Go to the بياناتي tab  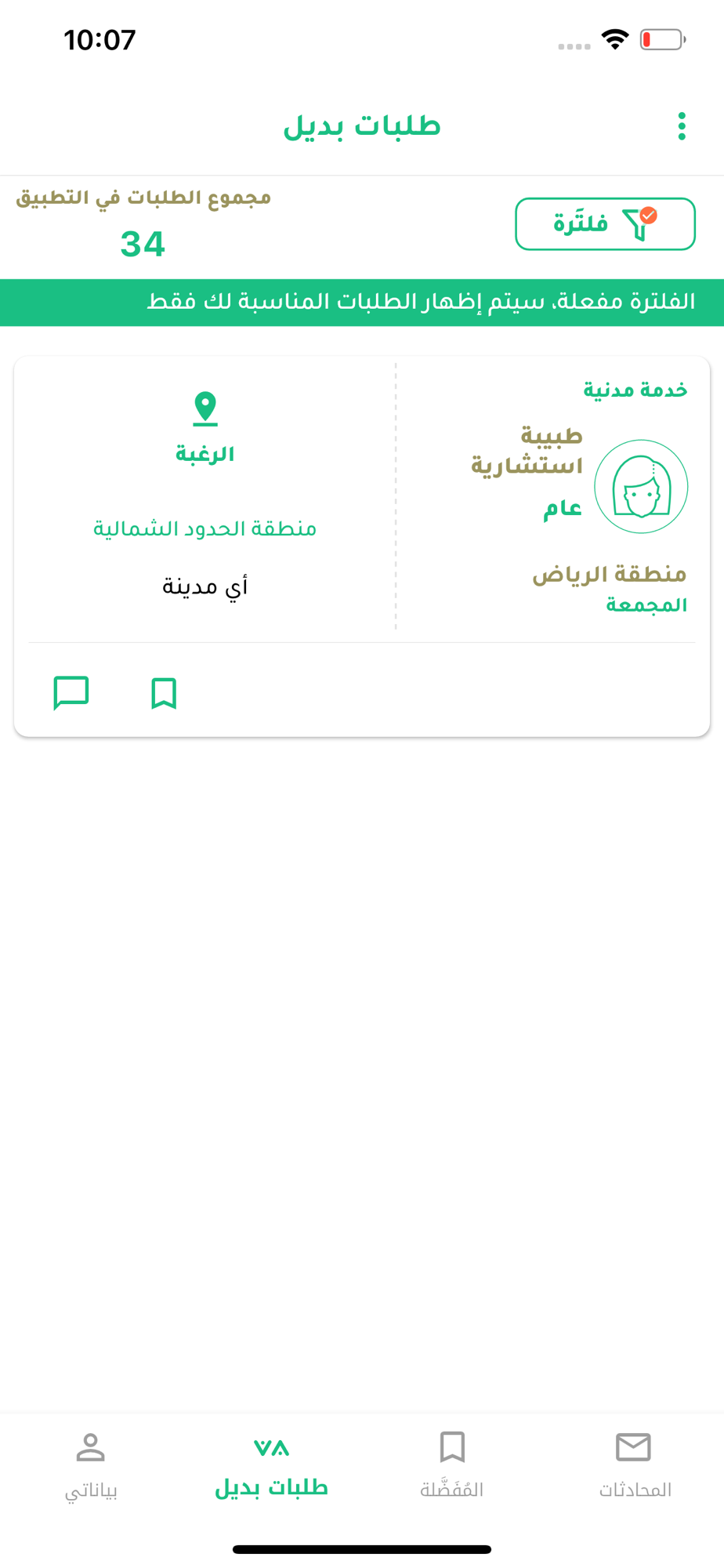[x=91, y=1465]
